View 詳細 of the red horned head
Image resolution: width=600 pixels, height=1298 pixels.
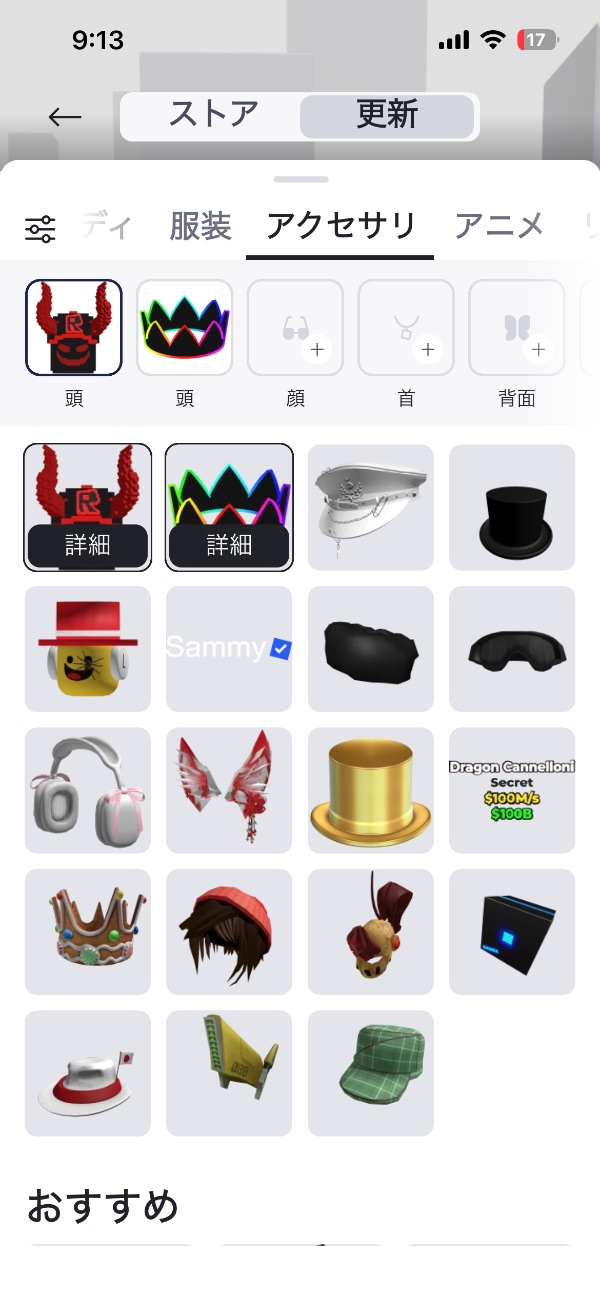click(x=88, y=544)
